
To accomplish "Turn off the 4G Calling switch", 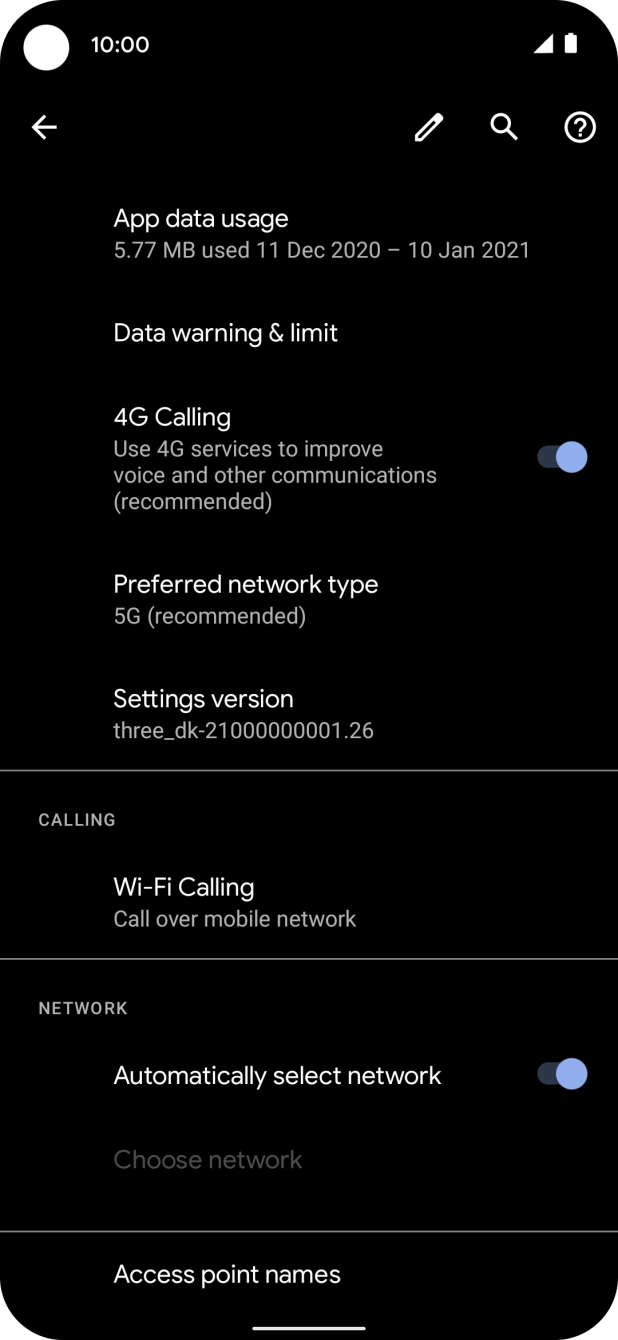I will click(x=562, y=457).
